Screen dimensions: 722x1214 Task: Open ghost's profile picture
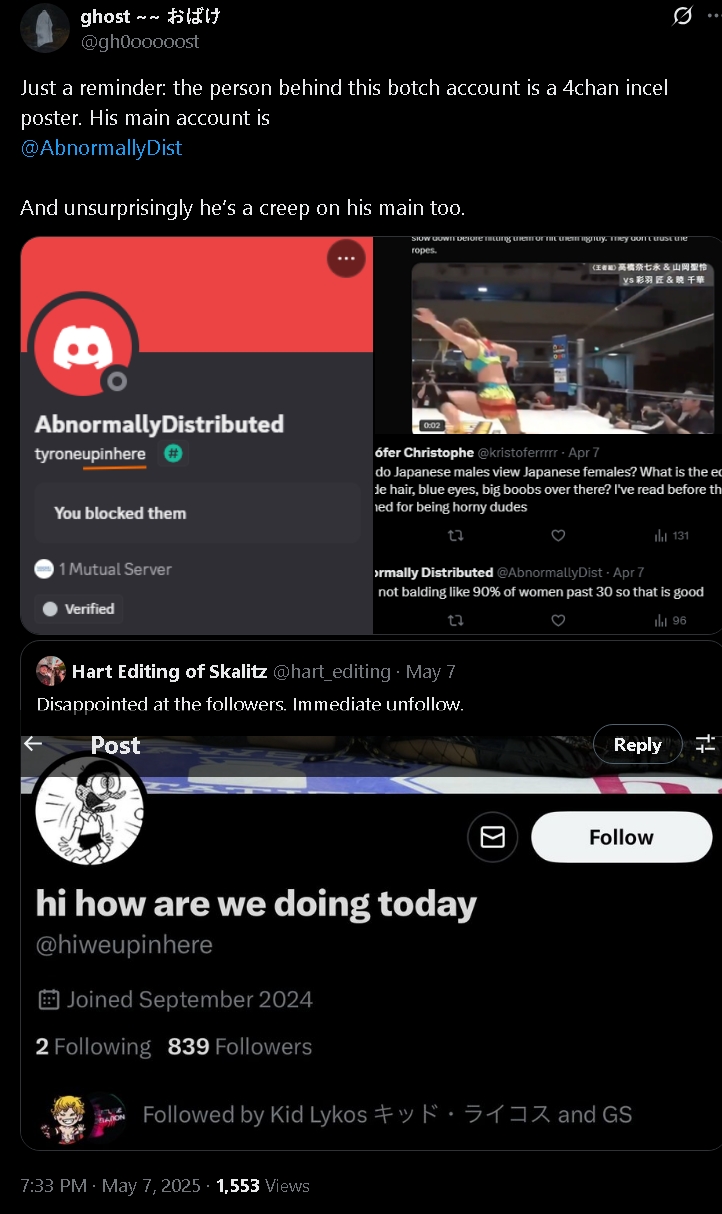point(44,28)
